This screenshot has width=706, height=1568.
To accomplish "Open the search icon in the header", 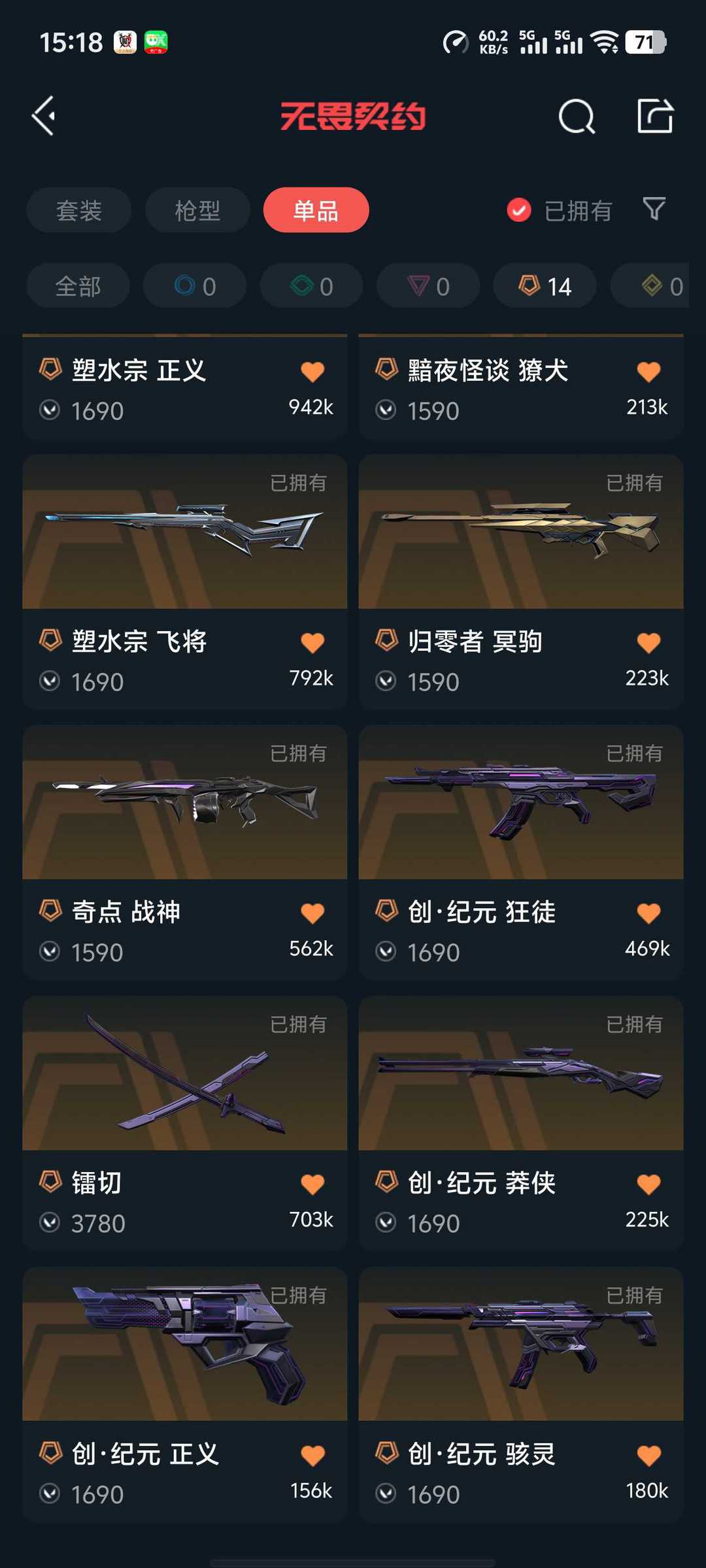I will click(577, 117).
